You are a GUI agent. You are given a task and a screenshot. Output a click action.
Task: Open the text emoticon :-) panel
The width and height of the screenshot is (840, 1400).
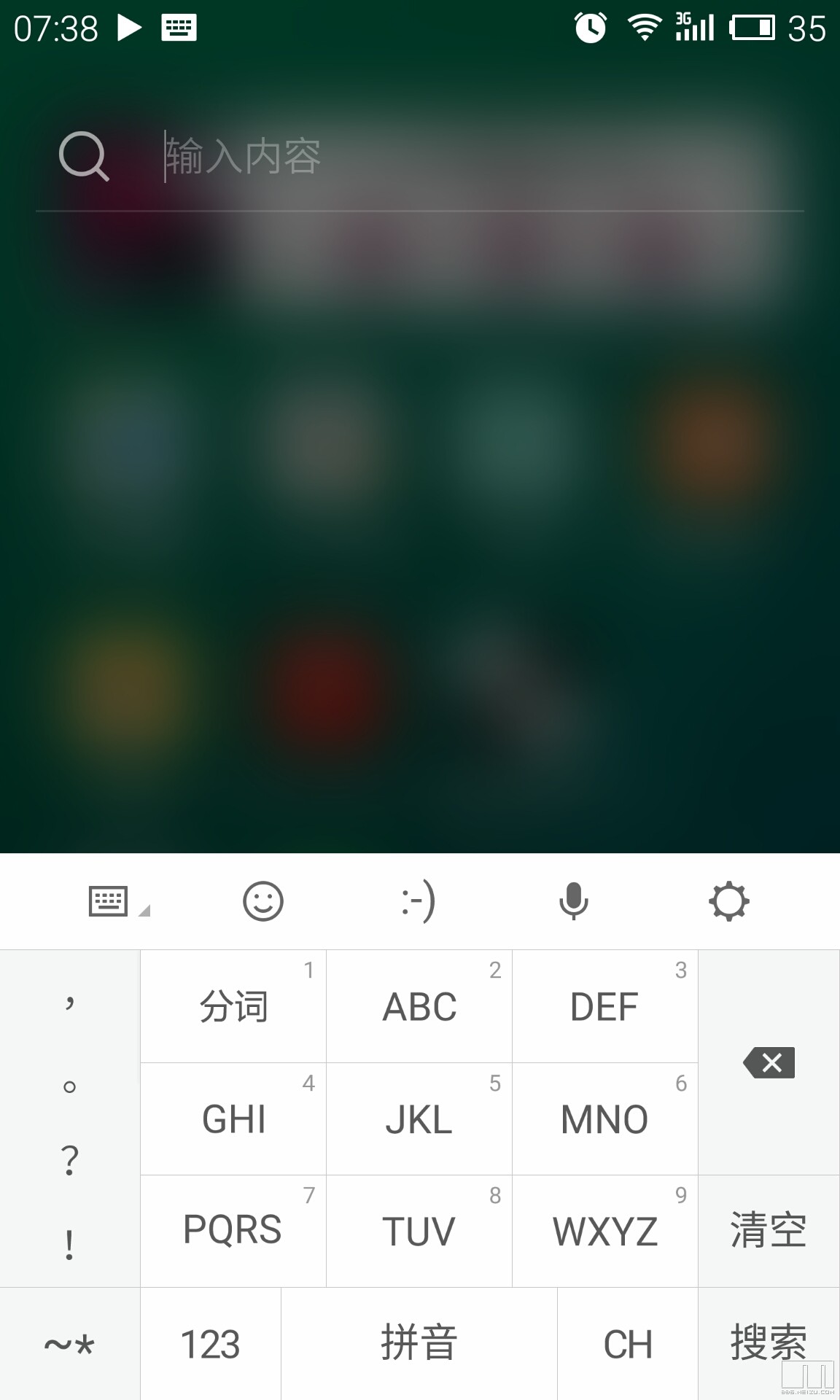[x=419, y=902]
